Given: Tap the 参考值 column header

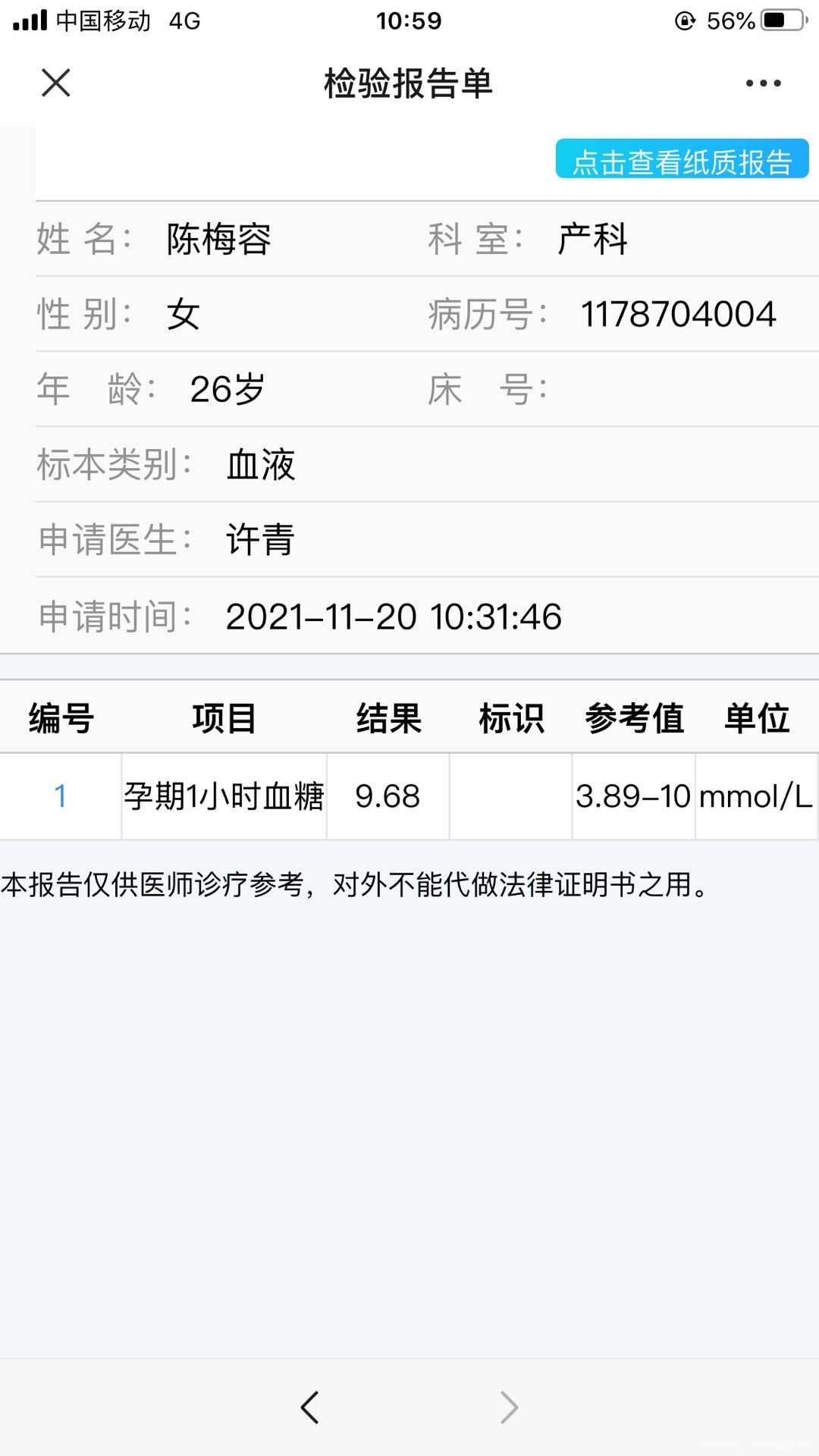Looking at the screenshot, I should click(x=634, y=719).
